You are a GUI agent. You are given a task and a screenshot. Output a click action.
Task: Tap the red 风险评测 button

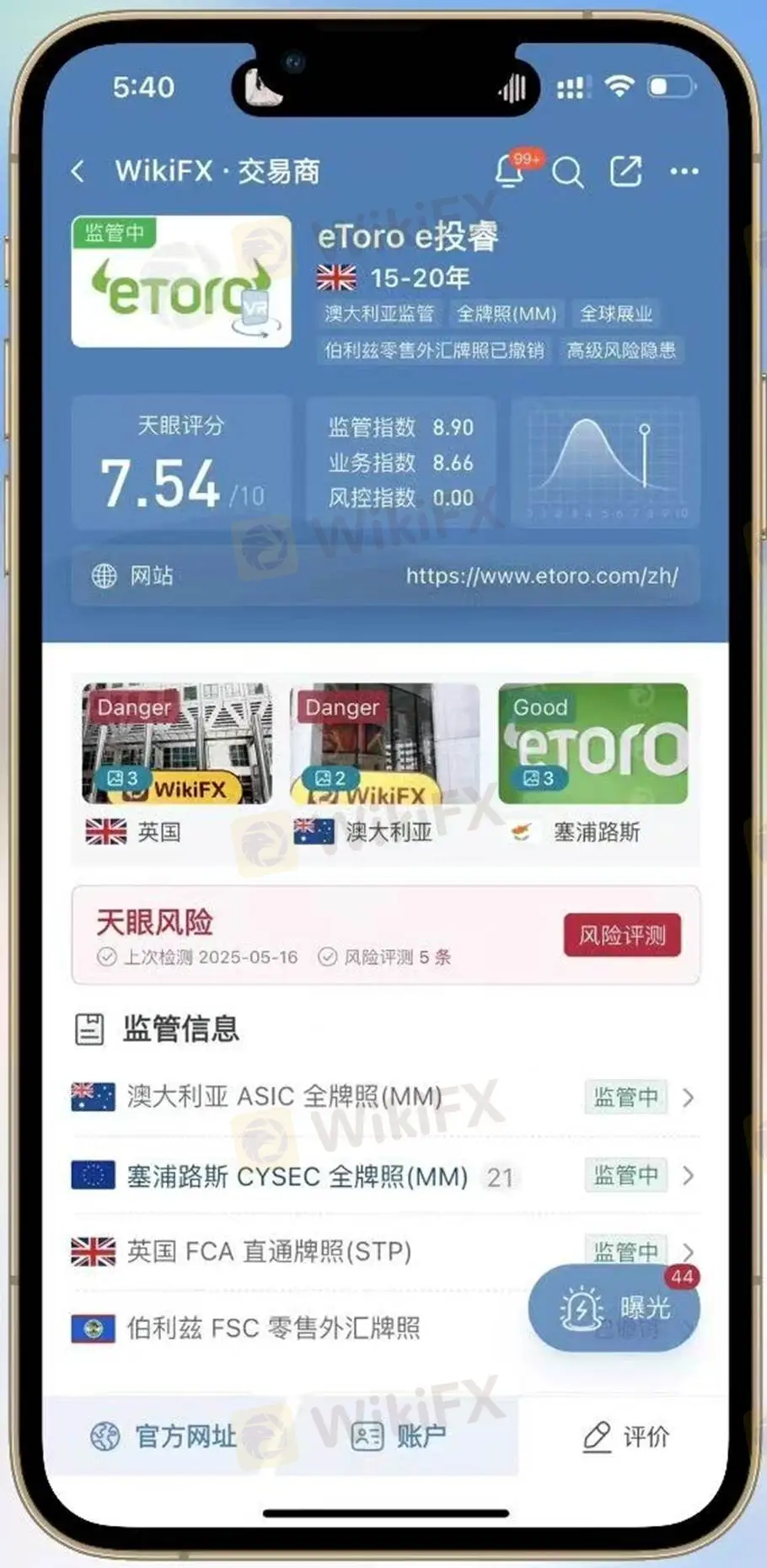622,935
